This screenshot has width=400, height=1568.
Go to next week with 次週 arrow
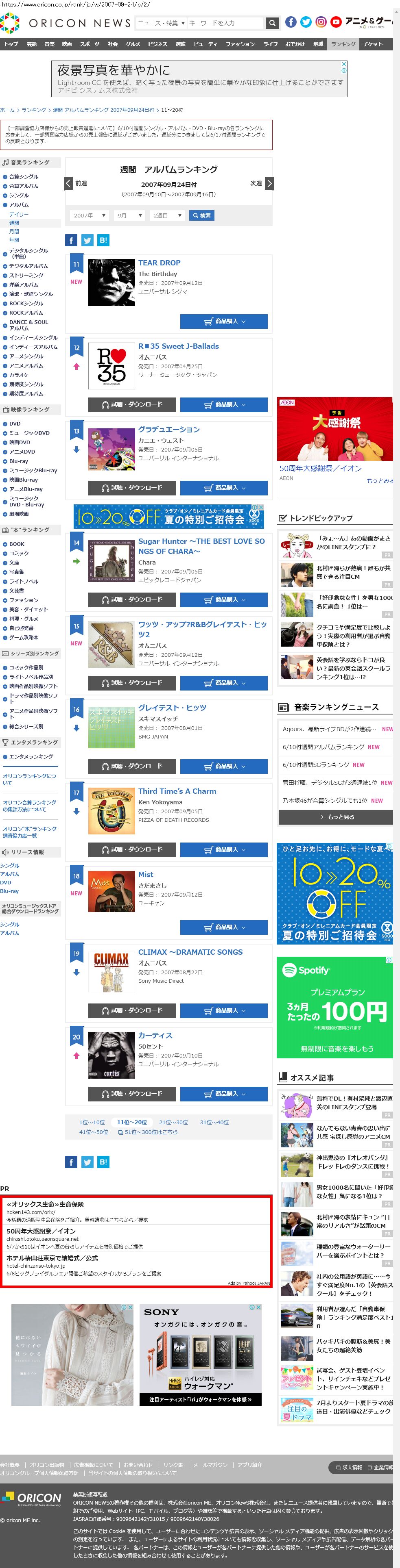[x=269, y=183]
